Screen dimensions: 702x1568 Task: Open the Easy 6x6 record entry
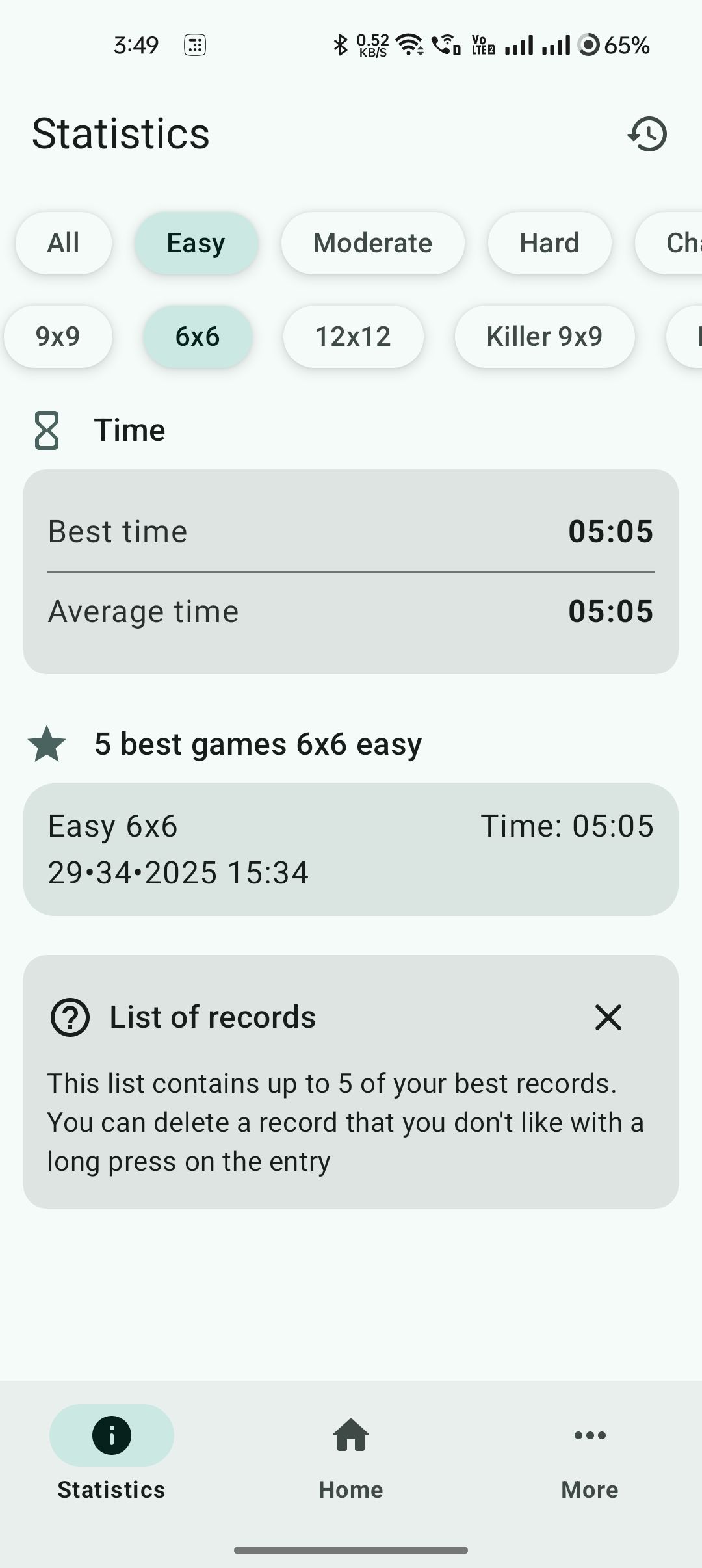[351, 849]
